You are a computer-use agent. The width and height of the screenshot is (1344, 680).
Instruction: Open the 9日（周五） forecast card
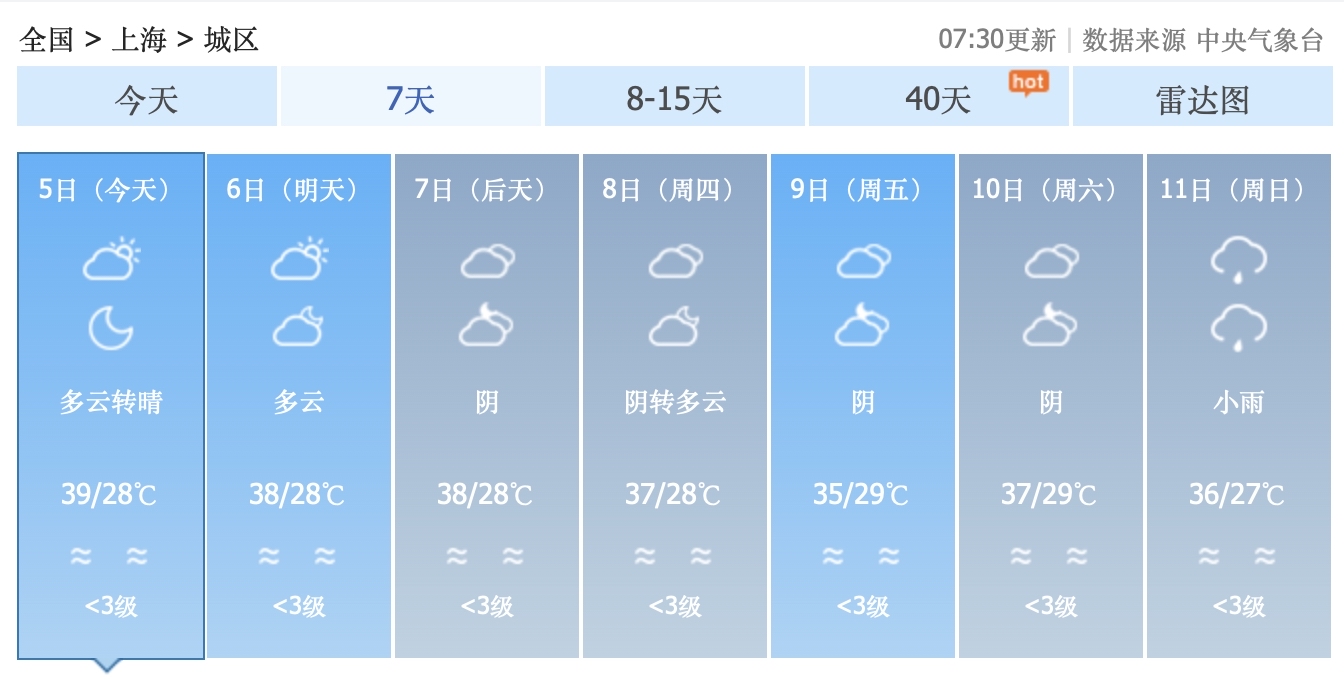[863, 405]
